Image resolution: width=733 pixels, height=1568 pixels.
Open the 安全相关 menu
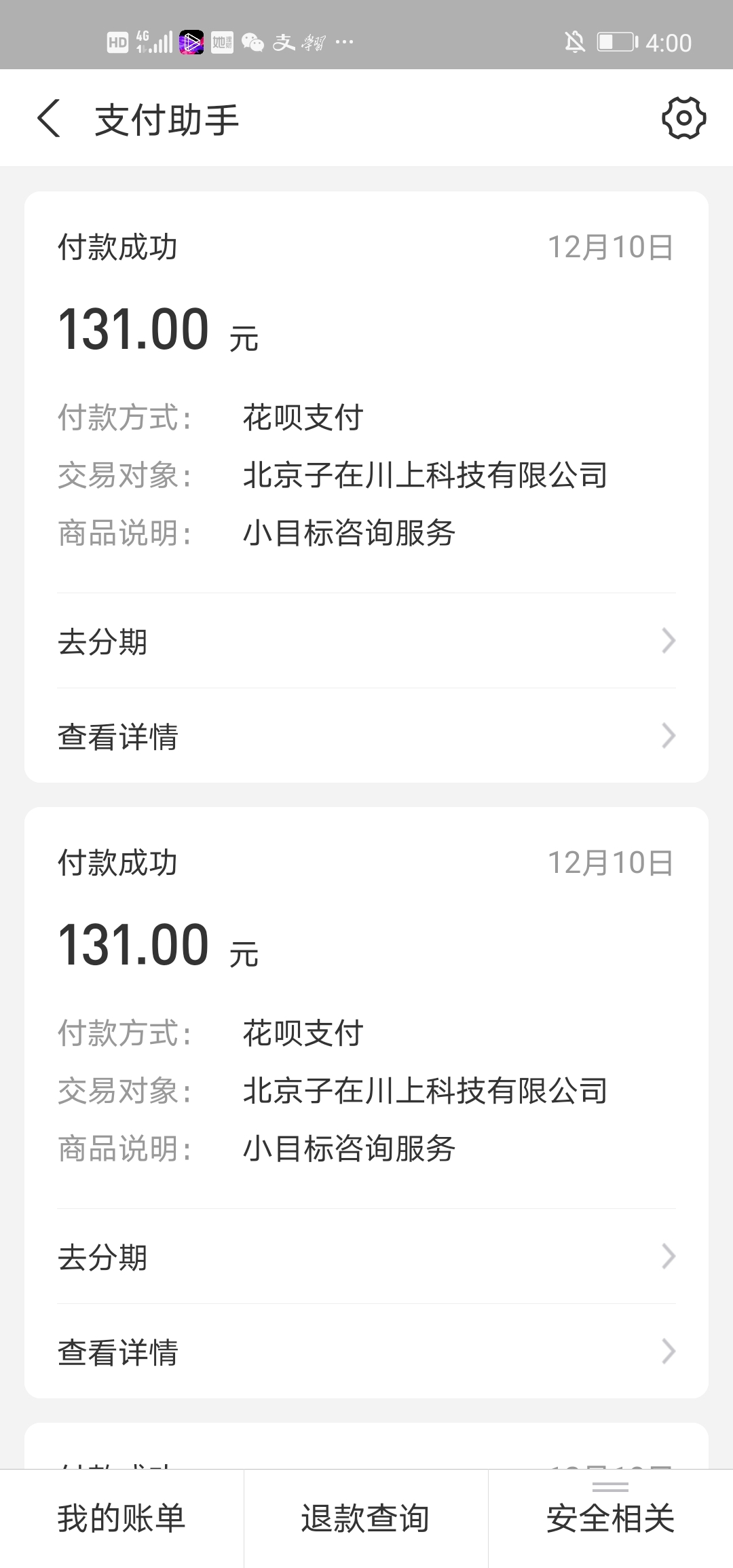611,1518
